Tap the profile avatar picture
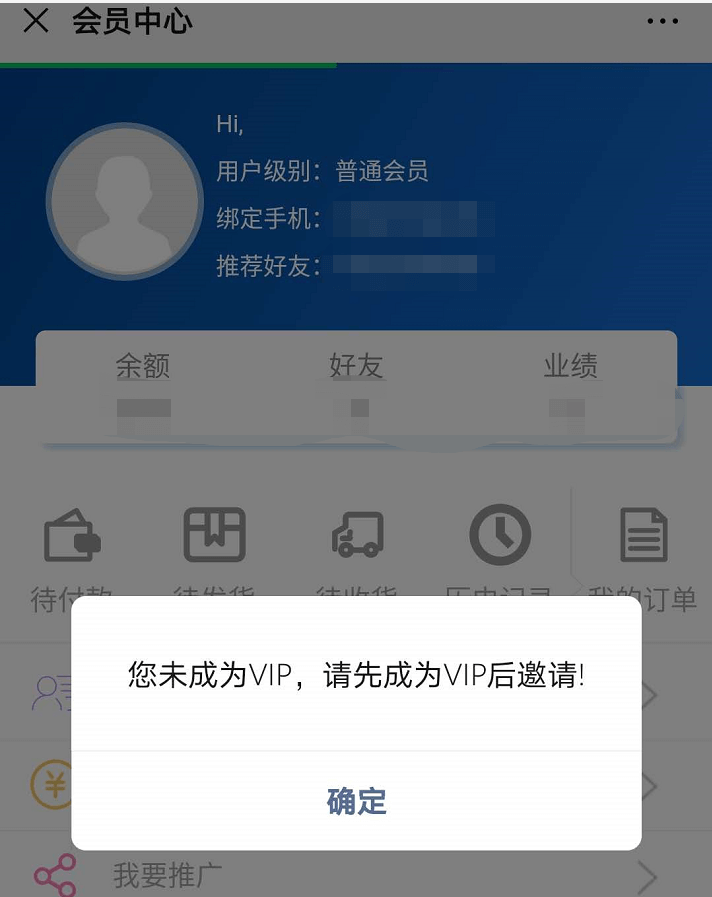Screen dimensions: 712x897 tap(125, 200)
